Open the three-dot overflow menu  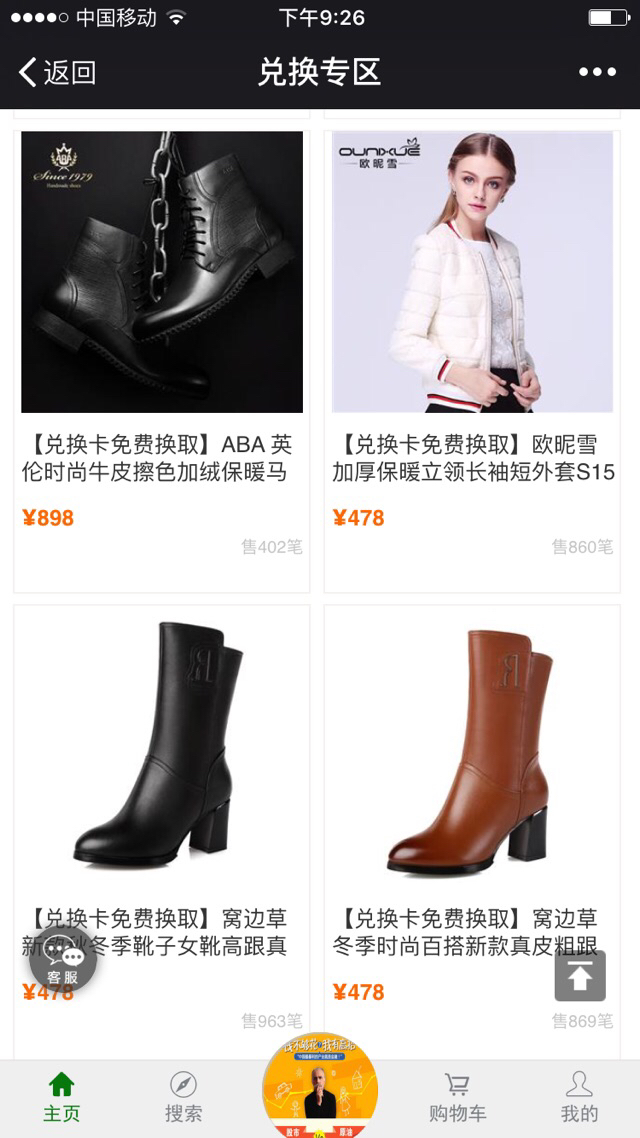597,72
